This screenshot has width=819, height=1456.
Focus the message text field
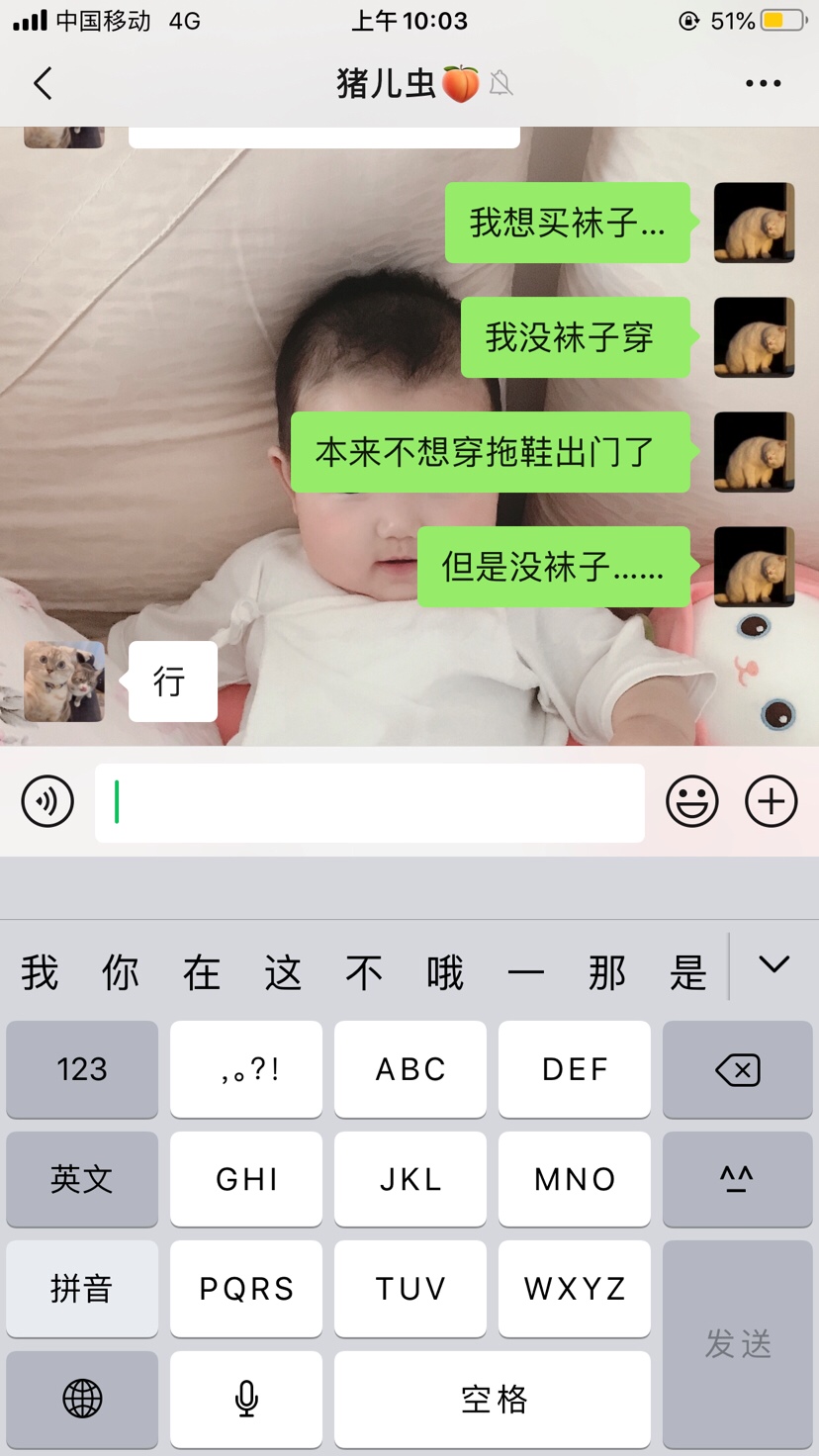tap(370, 802)
